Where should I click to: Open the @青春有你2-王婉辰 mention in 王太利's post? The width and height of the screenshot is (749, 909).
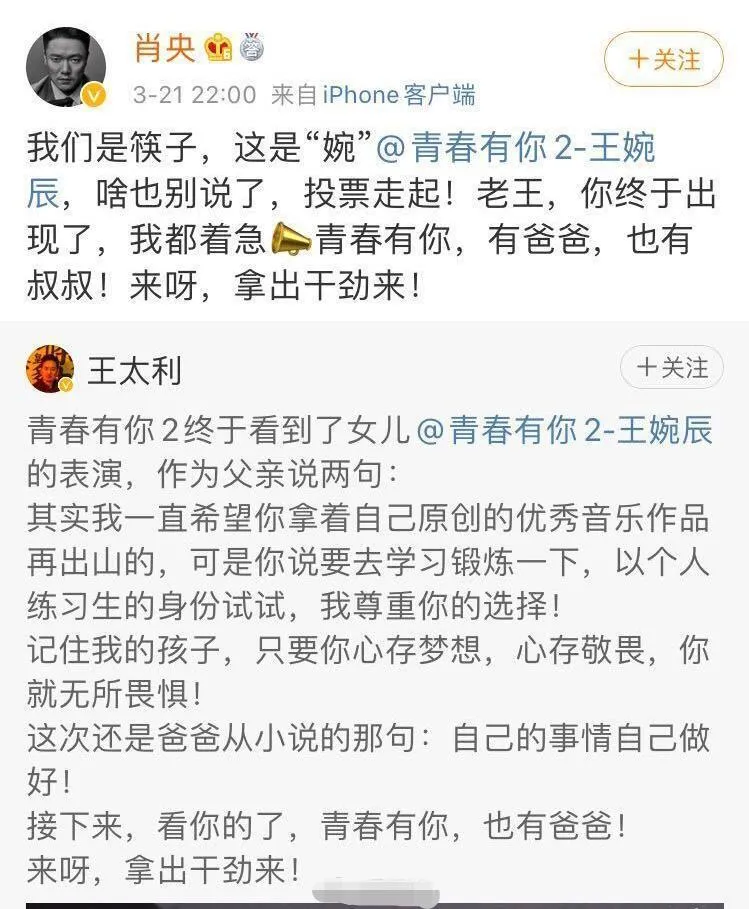point(564,430)
